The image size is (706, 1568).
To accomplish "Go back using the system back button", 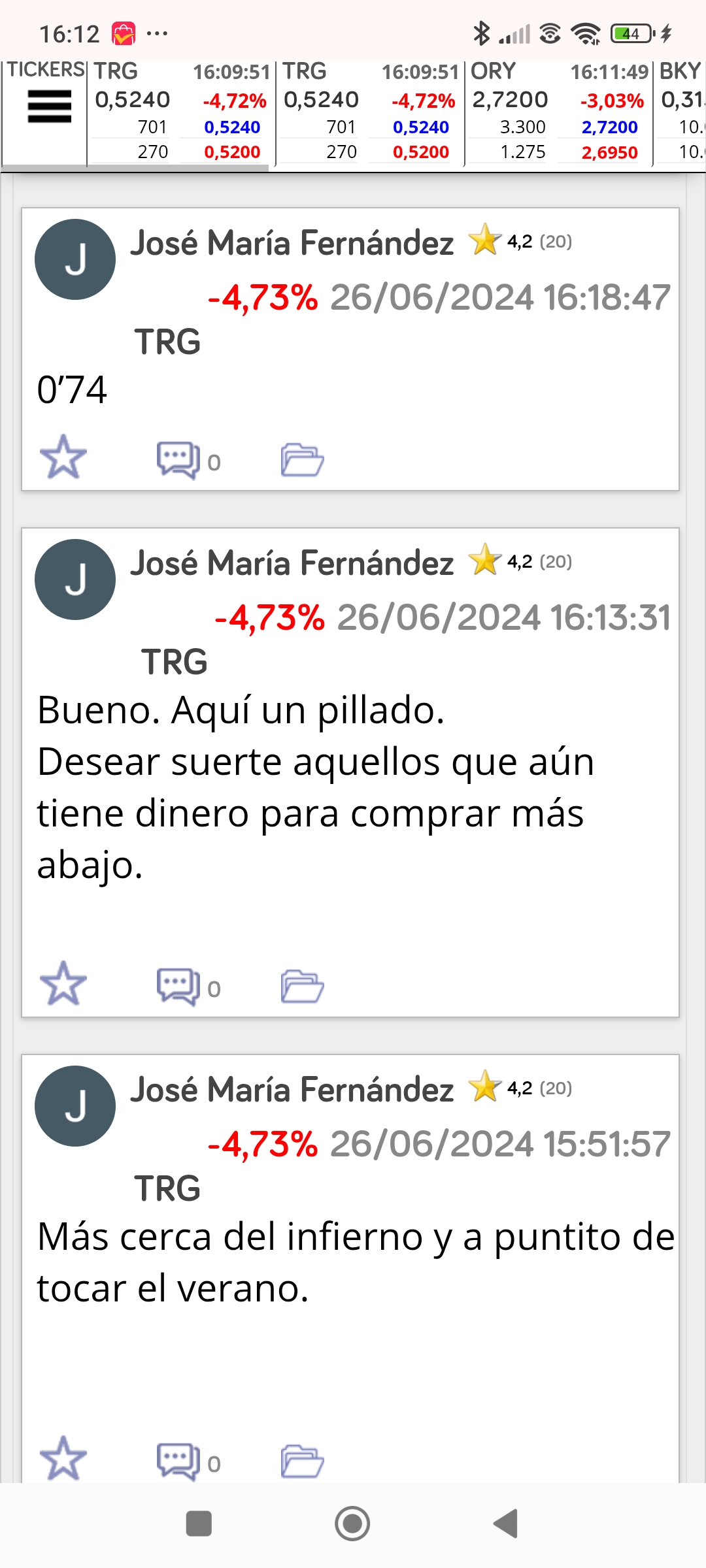I will (505, 1524).
